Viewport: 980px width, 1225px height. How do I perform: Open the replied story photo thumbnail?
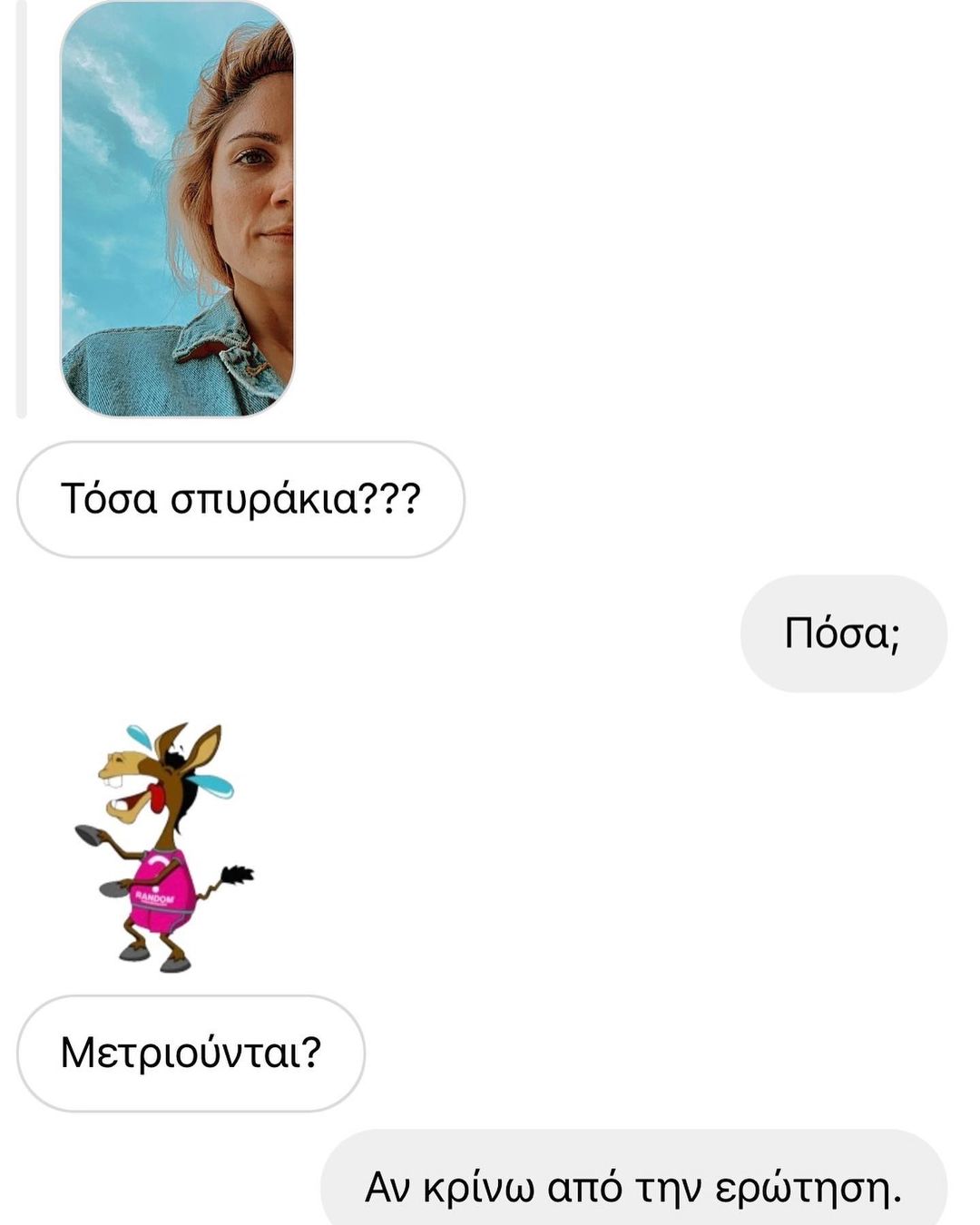[177, 209]
